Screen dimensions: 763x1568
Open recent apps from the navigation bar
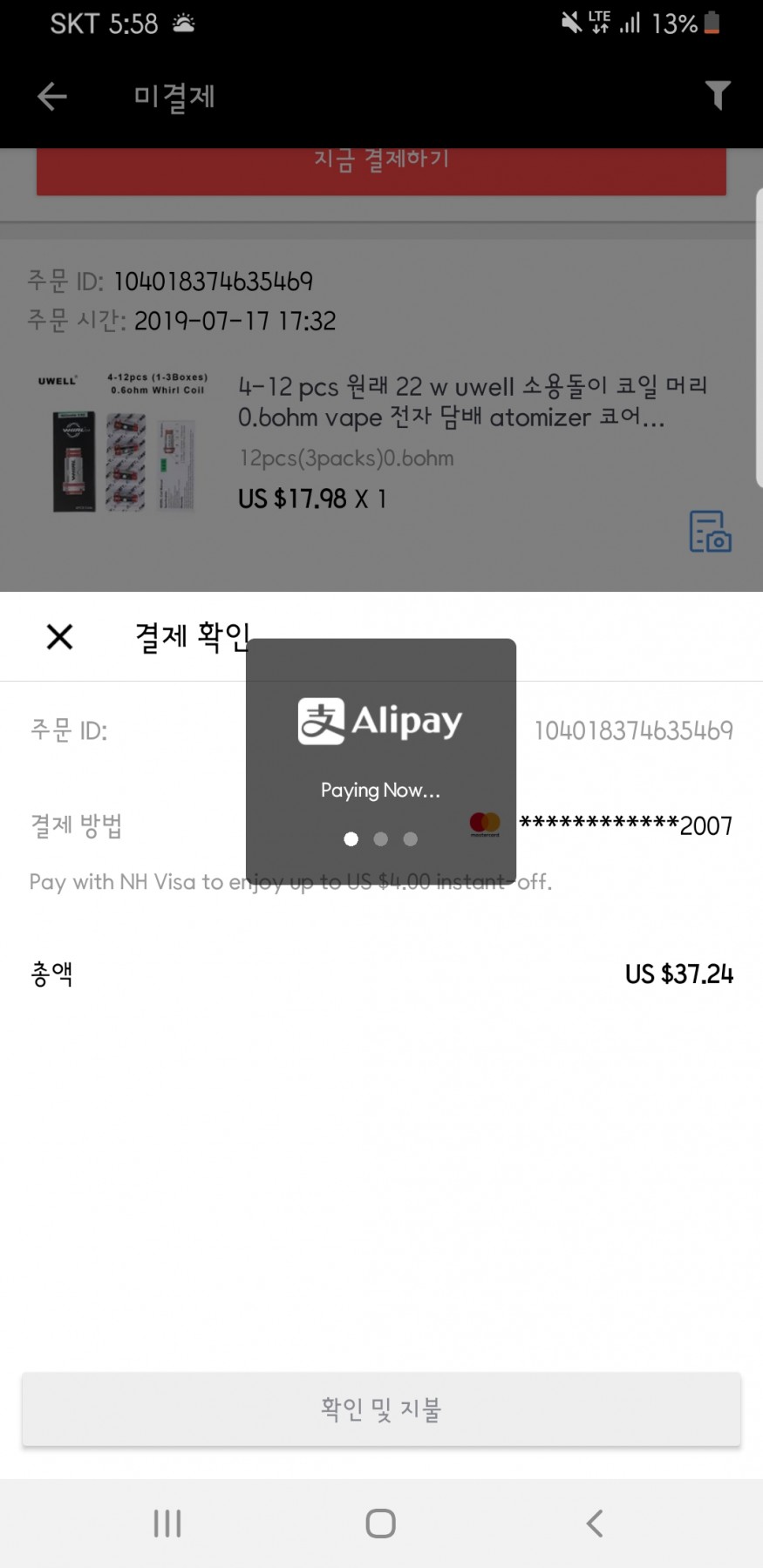[x=167, y=1524]
